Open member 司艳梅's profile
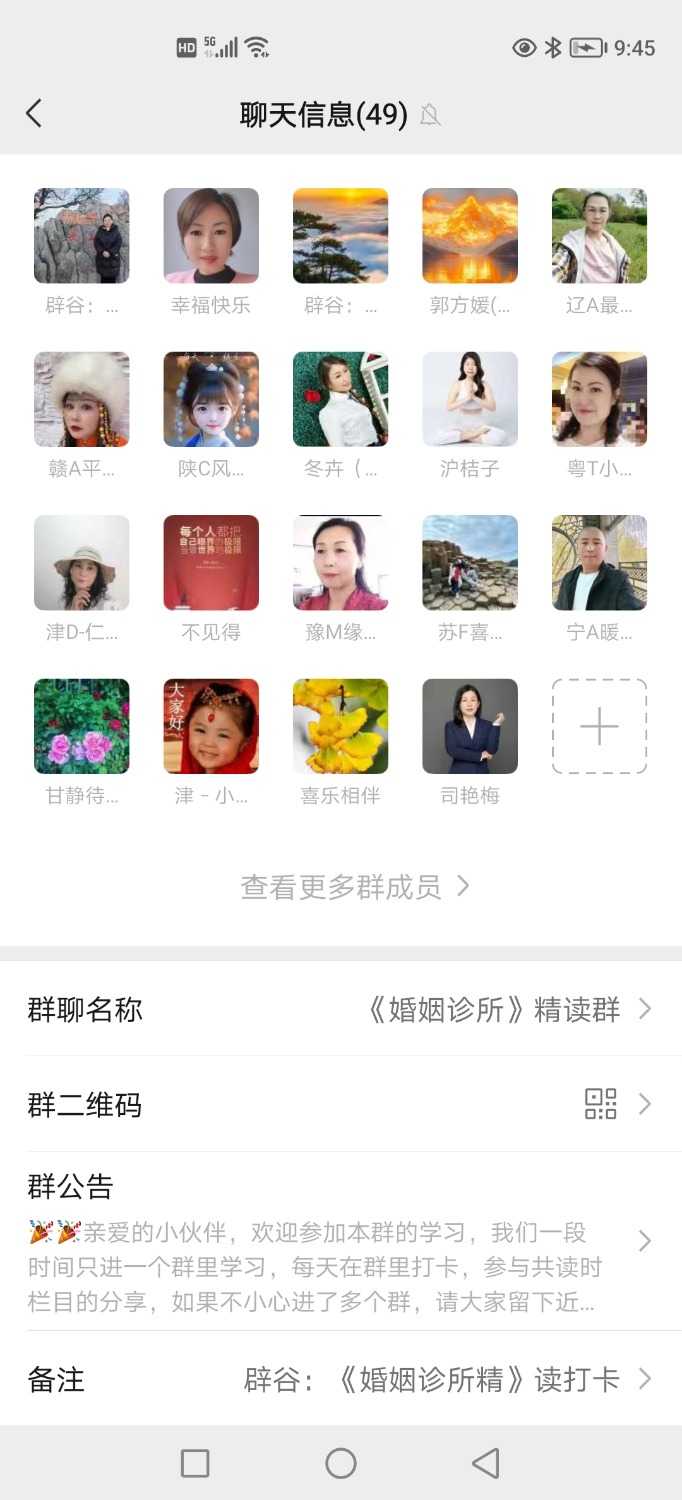This screenshot has width=682, height=1500. [470, 726]
